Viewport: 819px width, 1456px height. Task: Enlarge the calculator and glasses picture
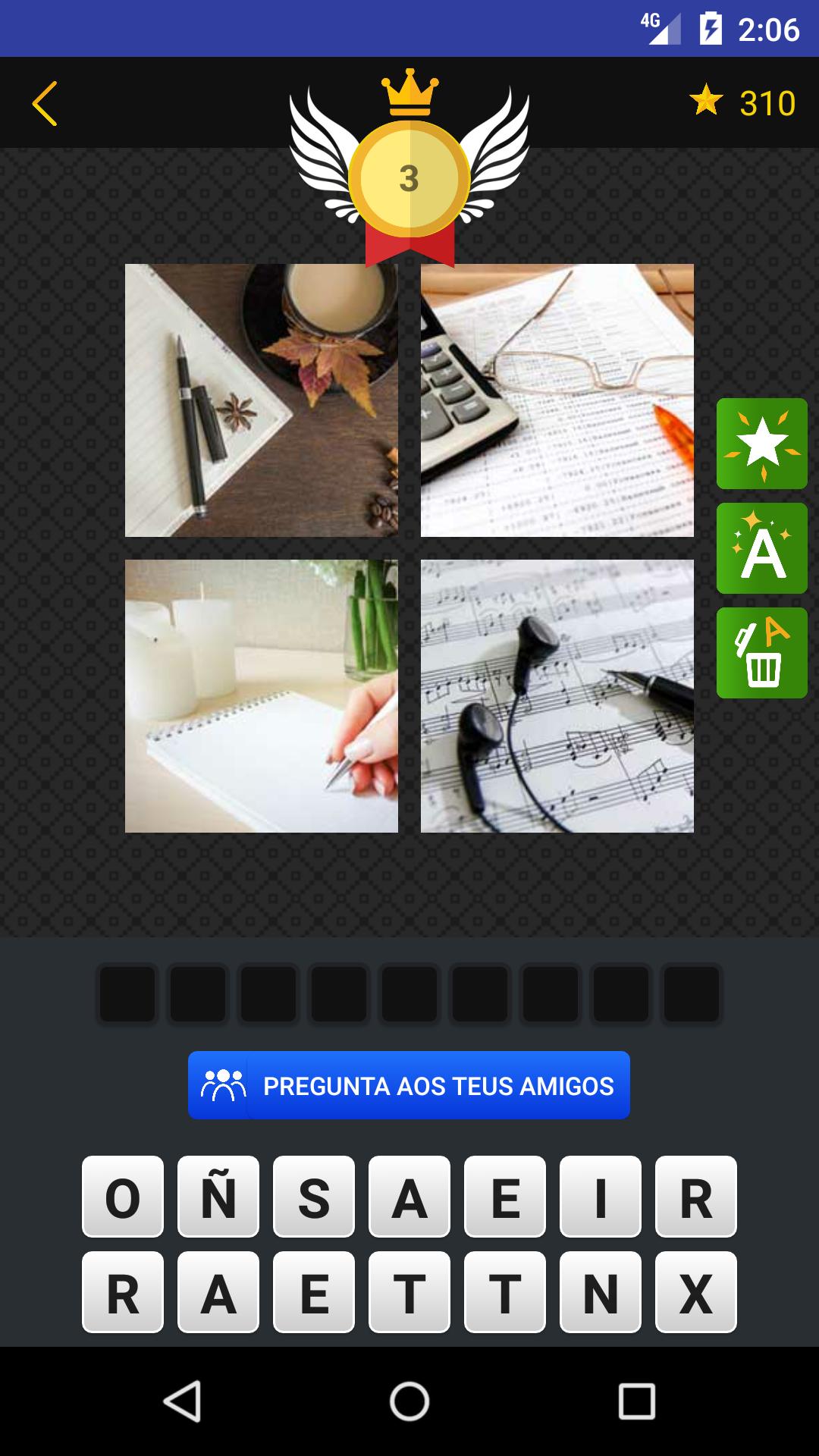pyautogui.click(x=557, y=400)
